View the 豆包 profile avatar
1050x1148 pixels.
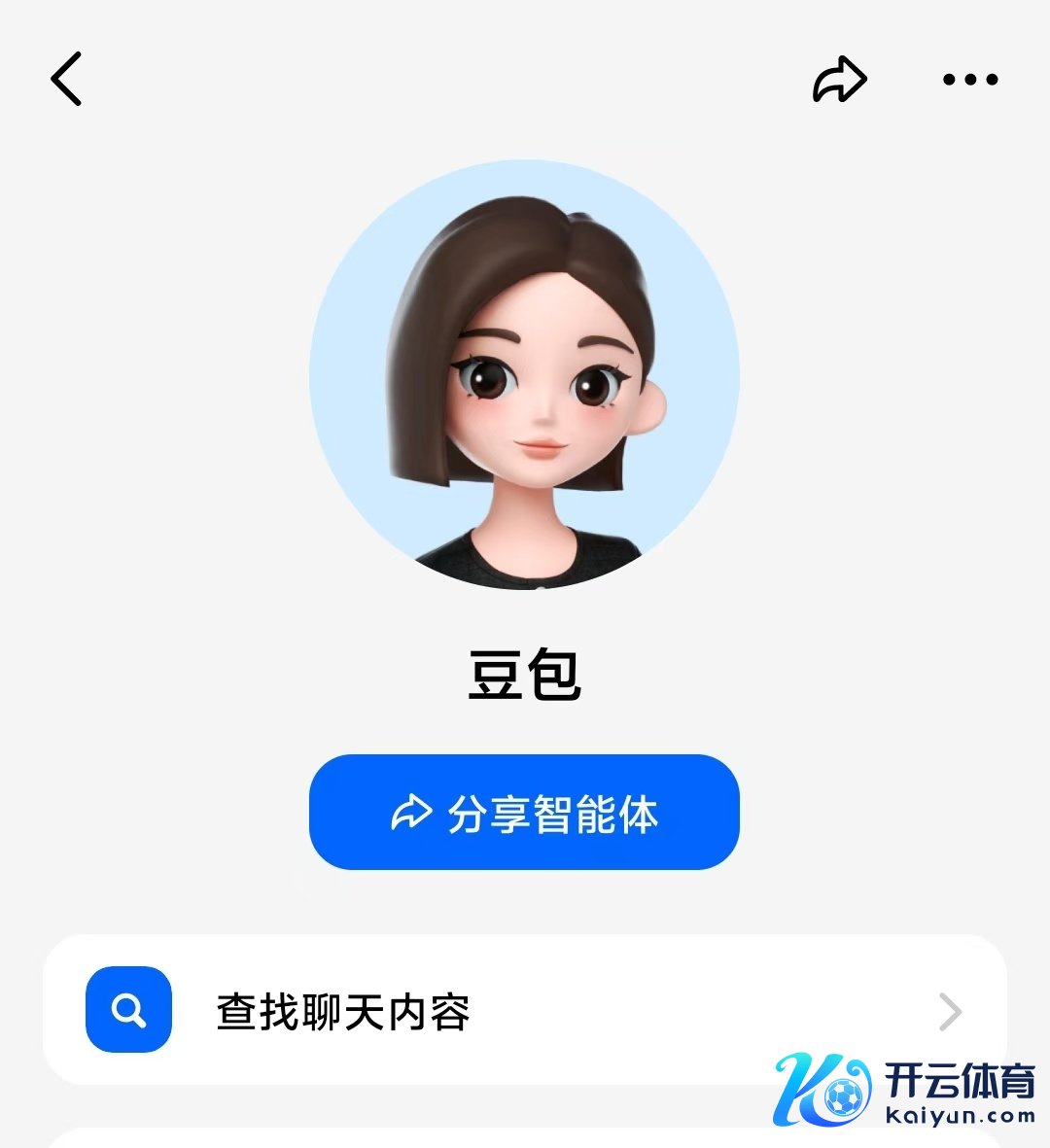tap(524, 375)
